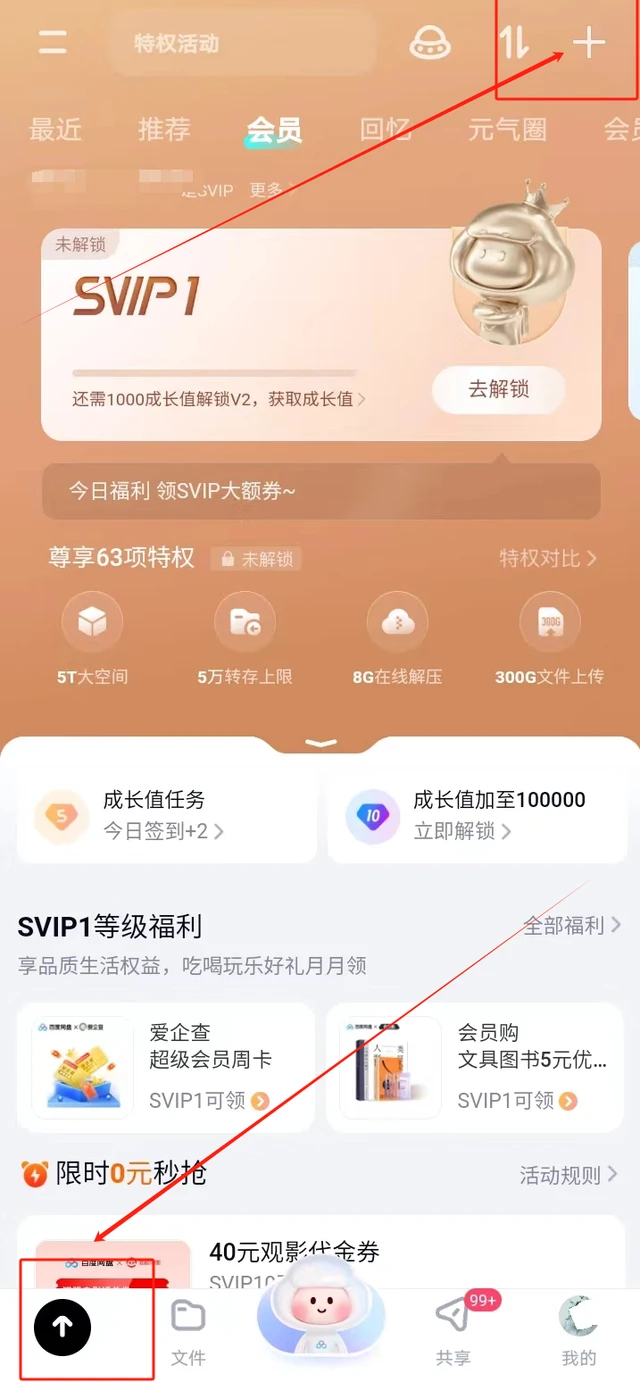The image size is (640, 1382).
Task: Switch to the 最近 tab
Action: coord(55,130)
